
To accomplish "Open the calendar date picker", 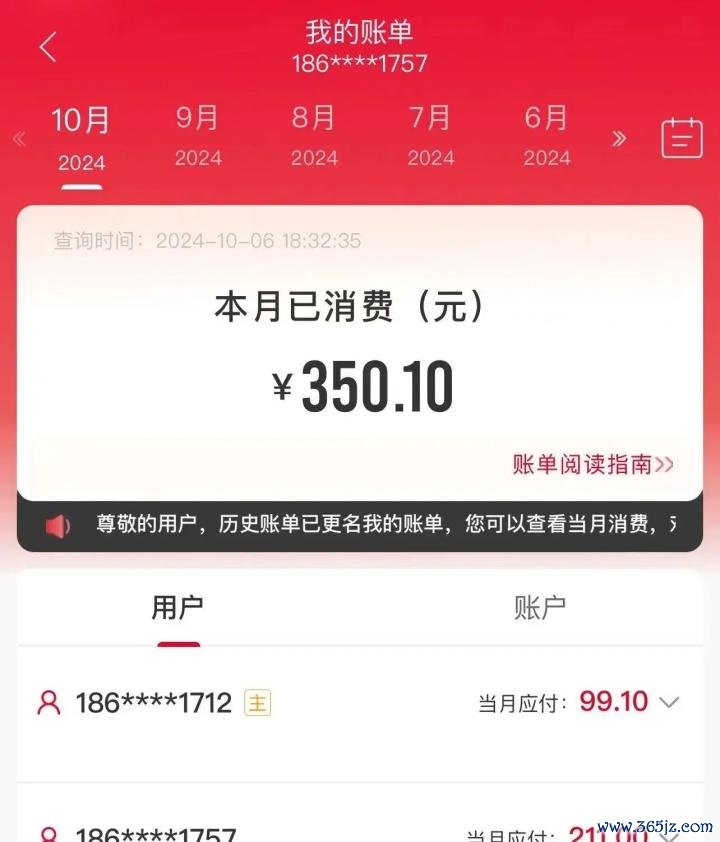I will point(682,137).
